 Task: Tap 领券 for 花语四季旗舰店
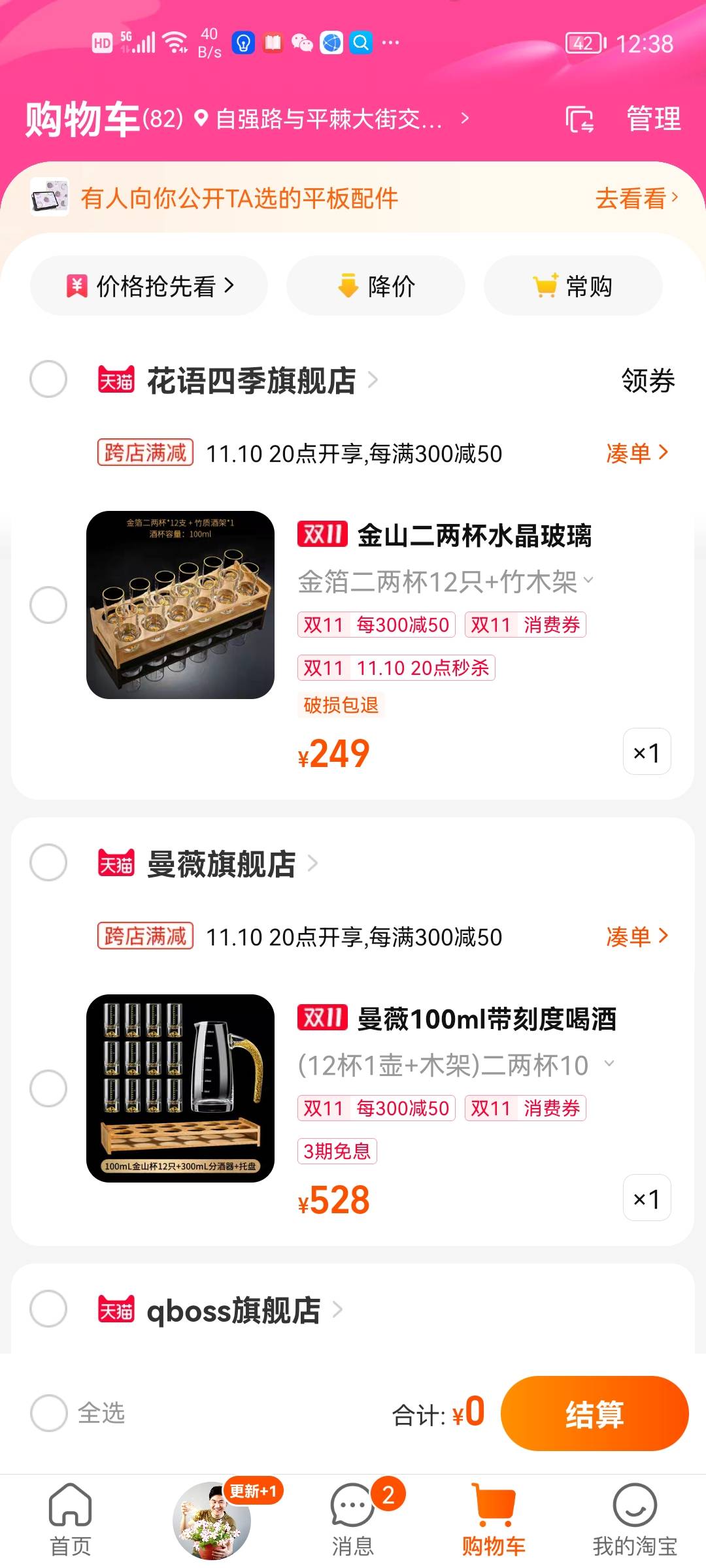point(647,380)
